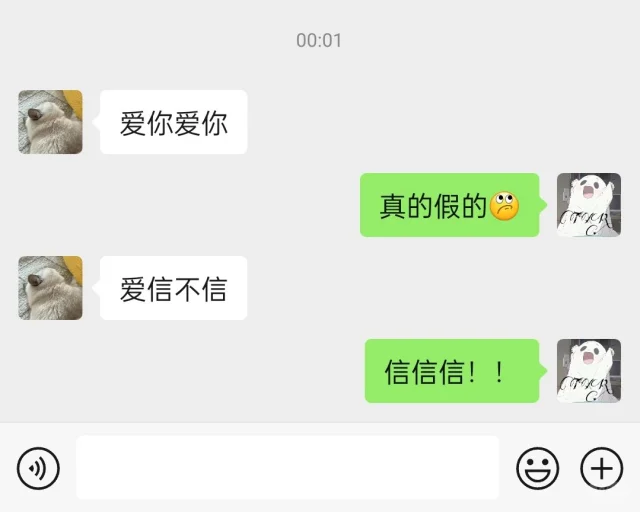The image size is (640, 512).
Task: Focus the message text field
Action: click(x=287, y=468)
